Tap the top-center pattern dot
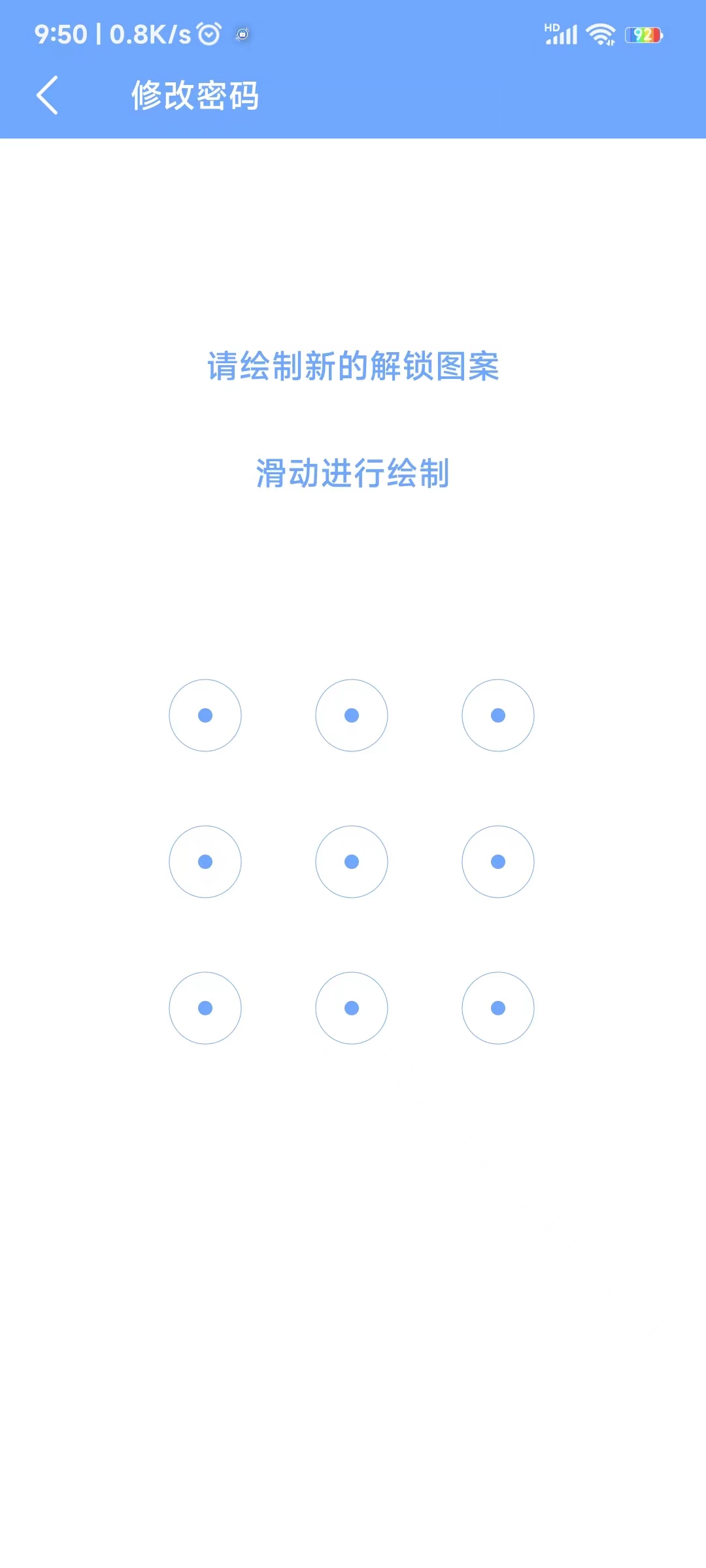 (x=351, y=715)
